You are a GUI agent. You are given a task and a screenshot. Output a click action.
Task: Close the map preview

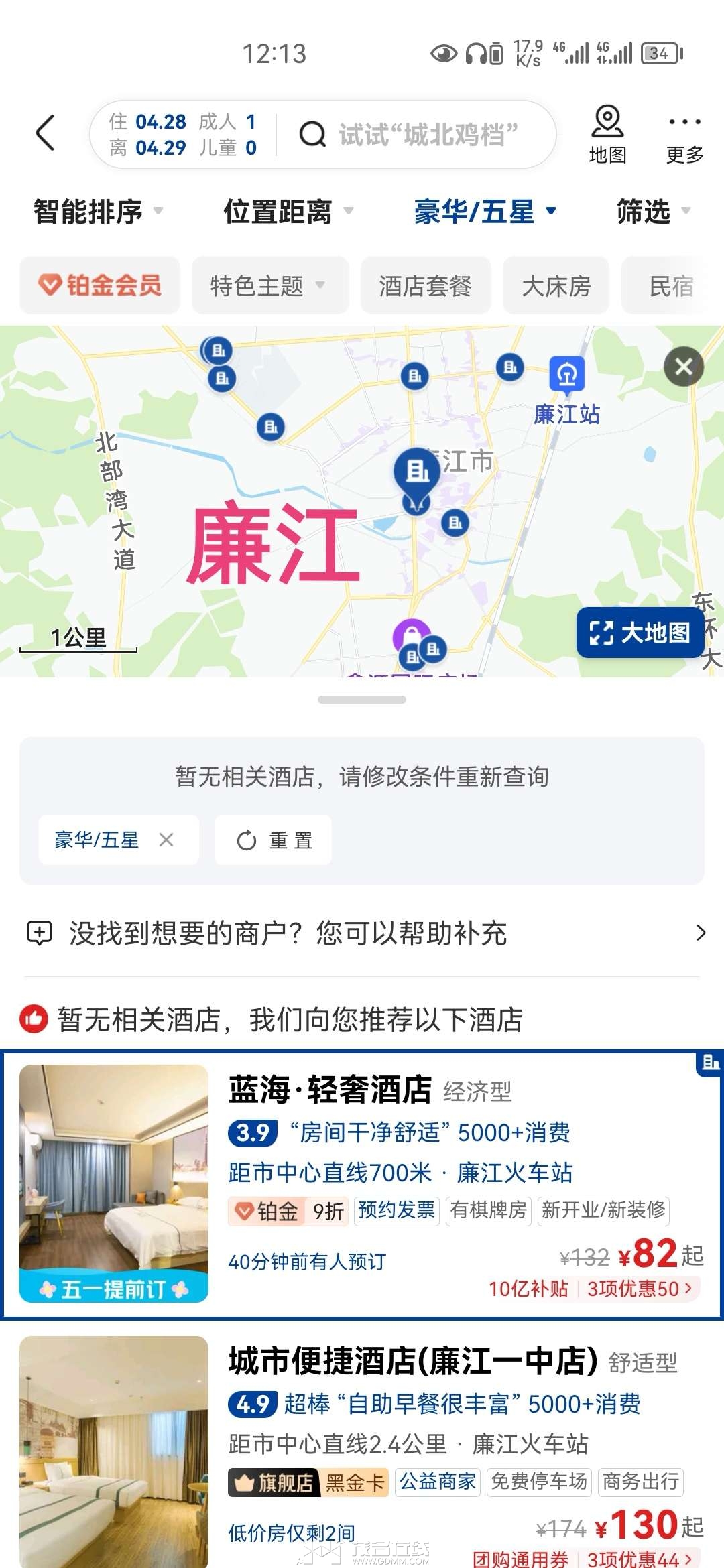(x=683, y=367)
